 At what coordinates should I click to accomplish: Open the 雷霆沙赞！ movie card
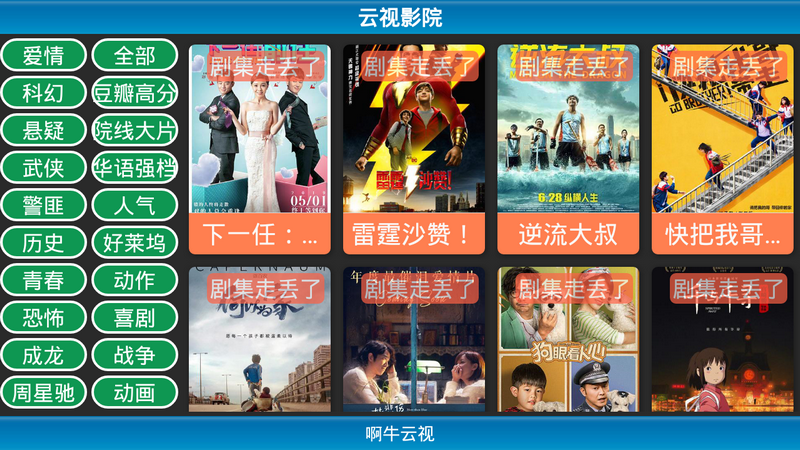click(414, 150)
